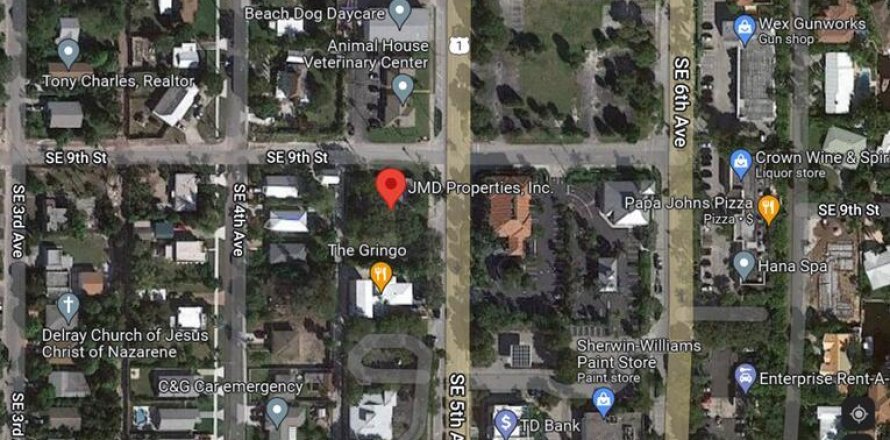Screen dimensions: 890x440
Task: Tap the TD Bank marker
Action: pos(506,422)
